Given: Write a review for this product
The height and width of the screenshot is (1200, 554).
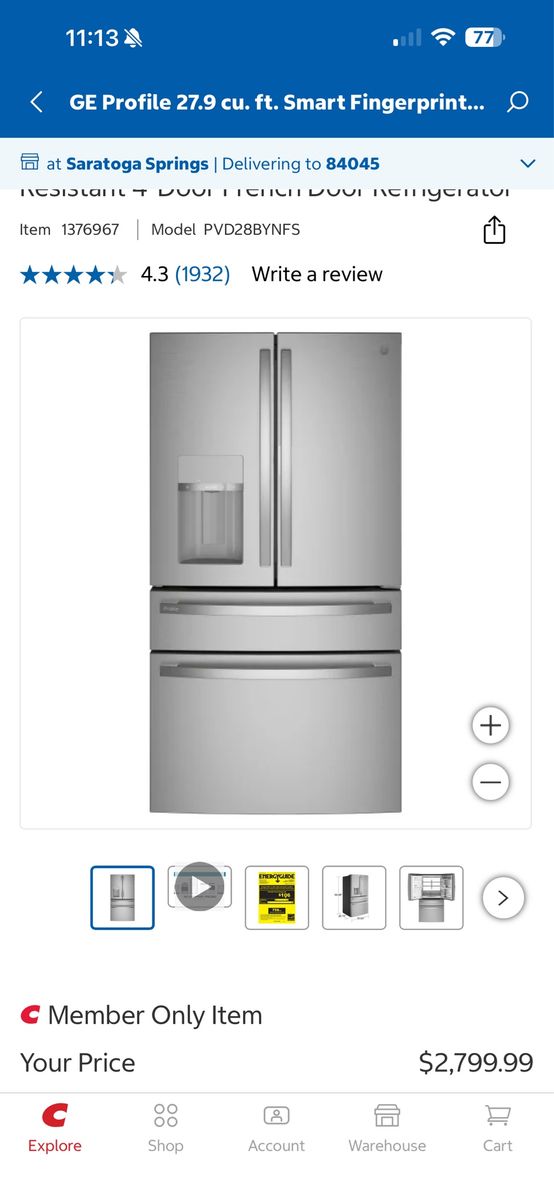Looking at the screenshot, I should click(x=317, y=274).
